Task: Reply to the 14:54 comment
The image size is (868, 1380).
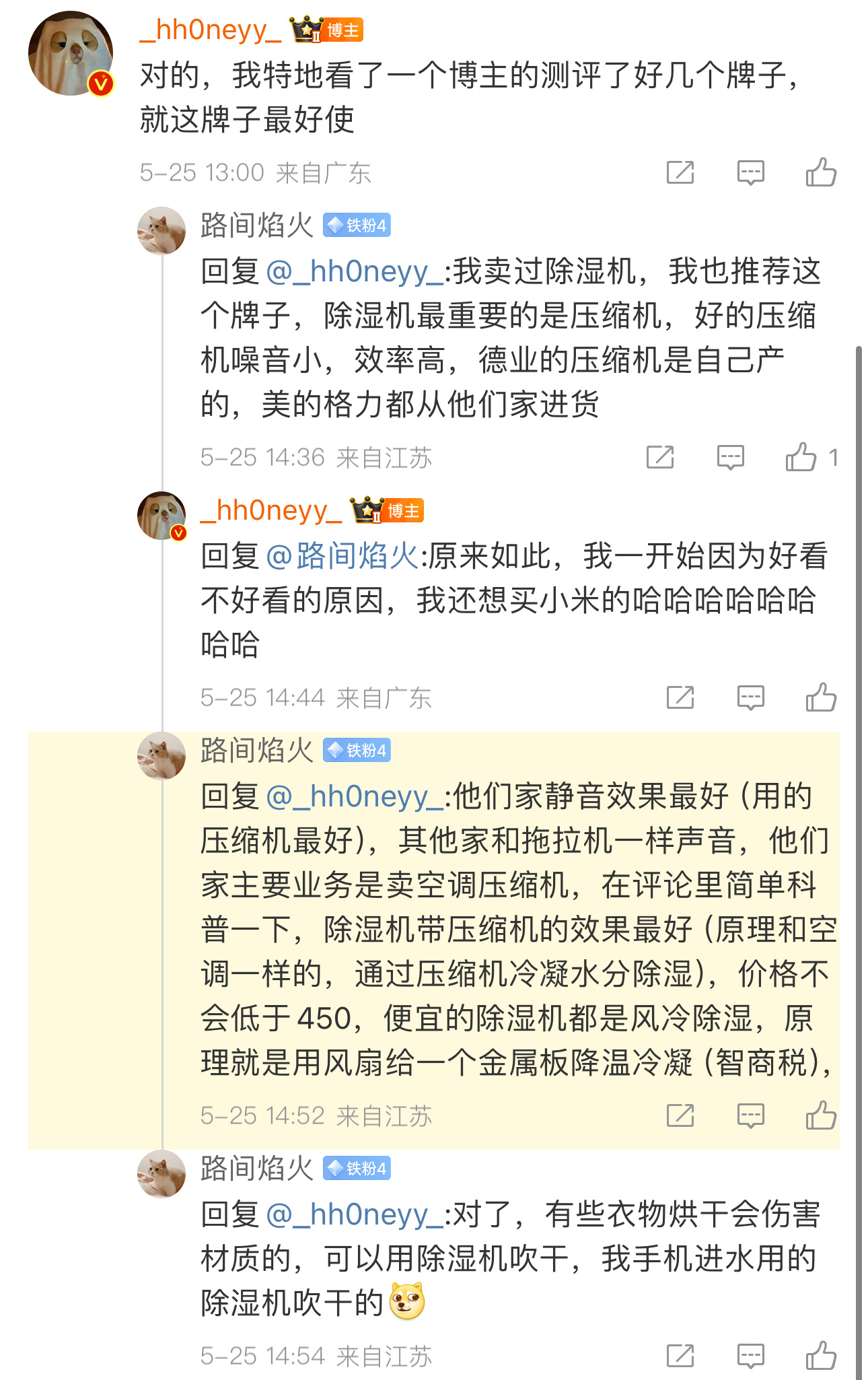Action: pyautogui.click(x=750, y=1356)
